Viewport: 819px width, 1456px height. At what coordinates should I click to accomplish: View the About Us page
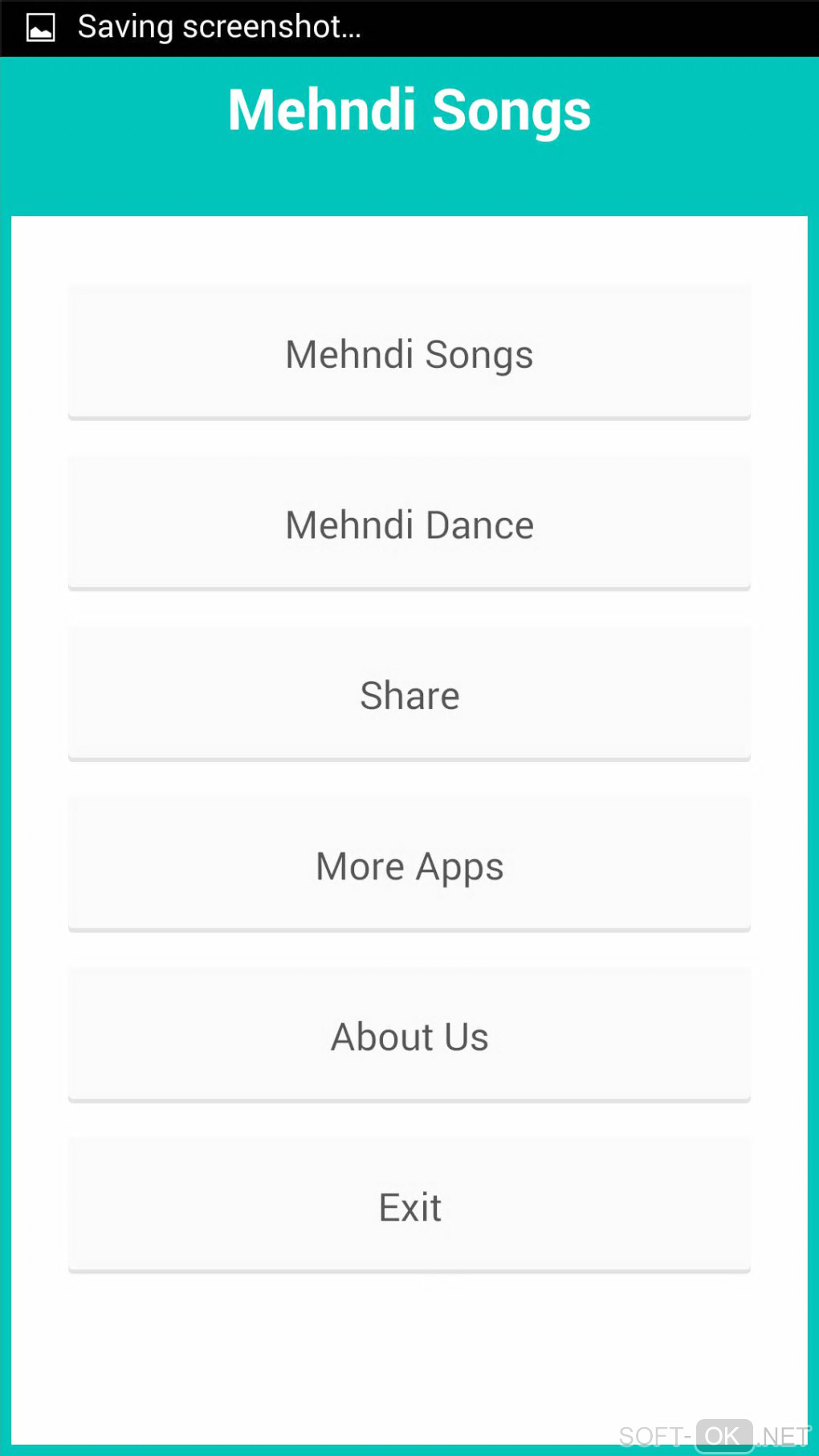coord(409,1036)
